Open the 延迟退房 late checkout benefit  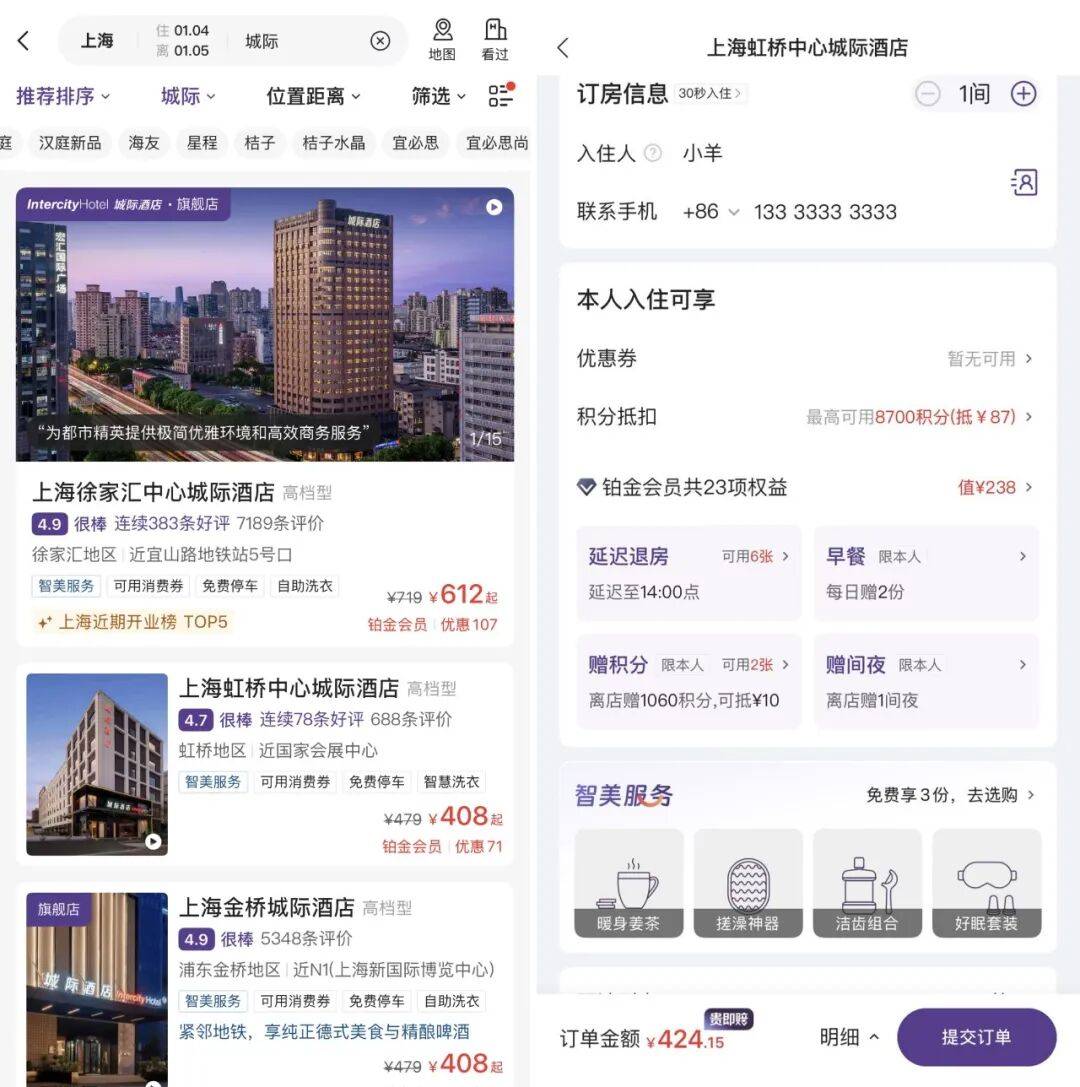689,573
